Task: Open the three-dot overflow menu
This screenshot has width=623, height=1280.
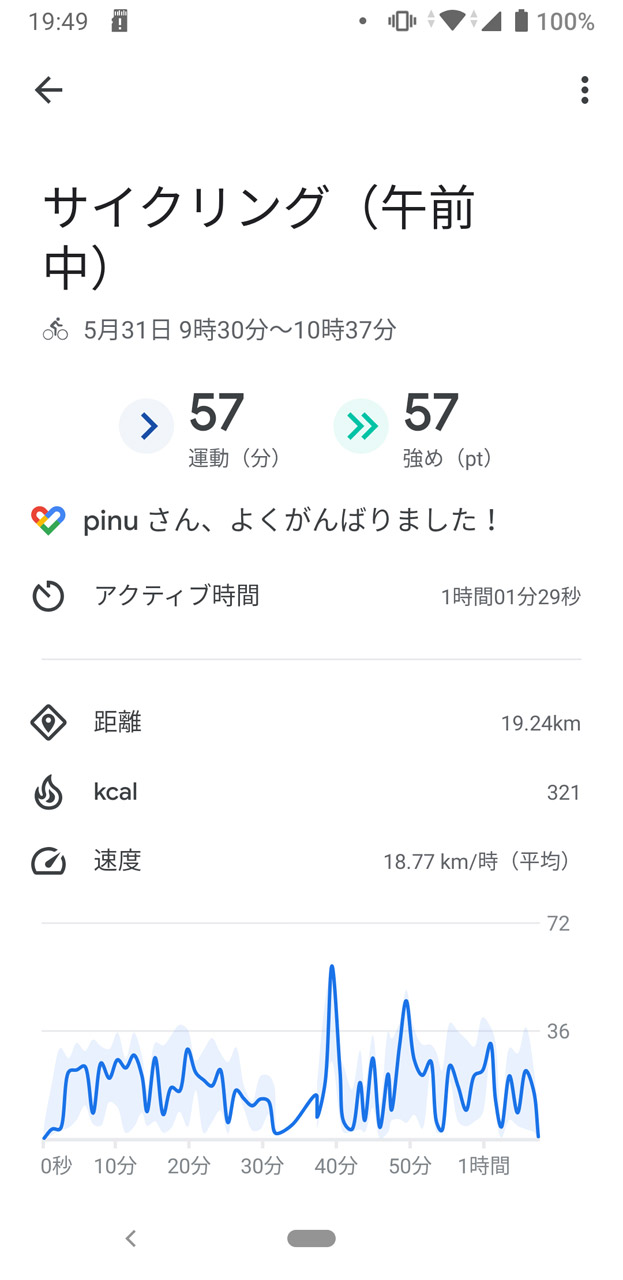Action: coord(584,90)
